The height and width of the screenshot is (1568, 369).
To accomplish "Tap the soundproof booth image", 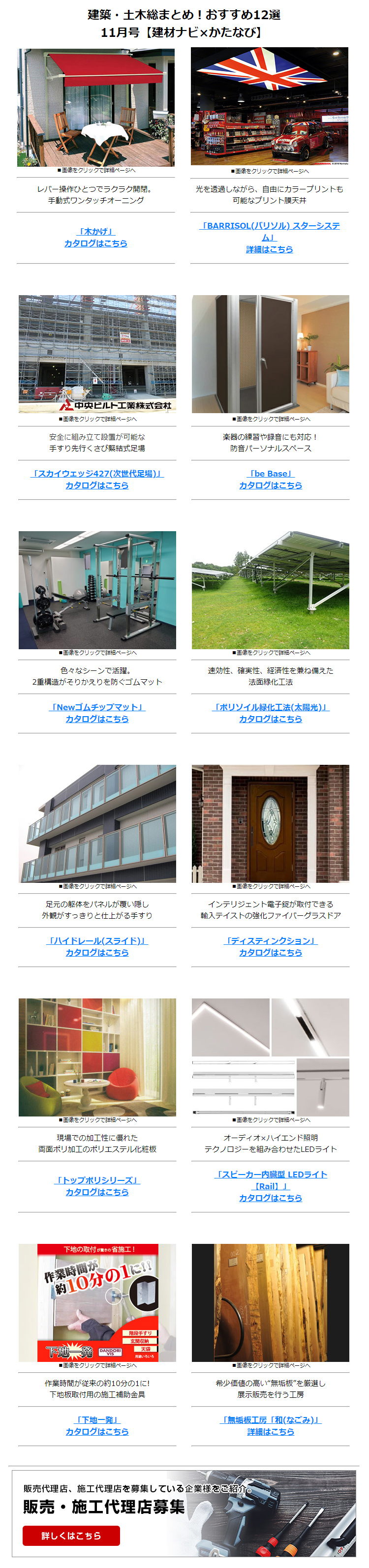I will point(271,354).
